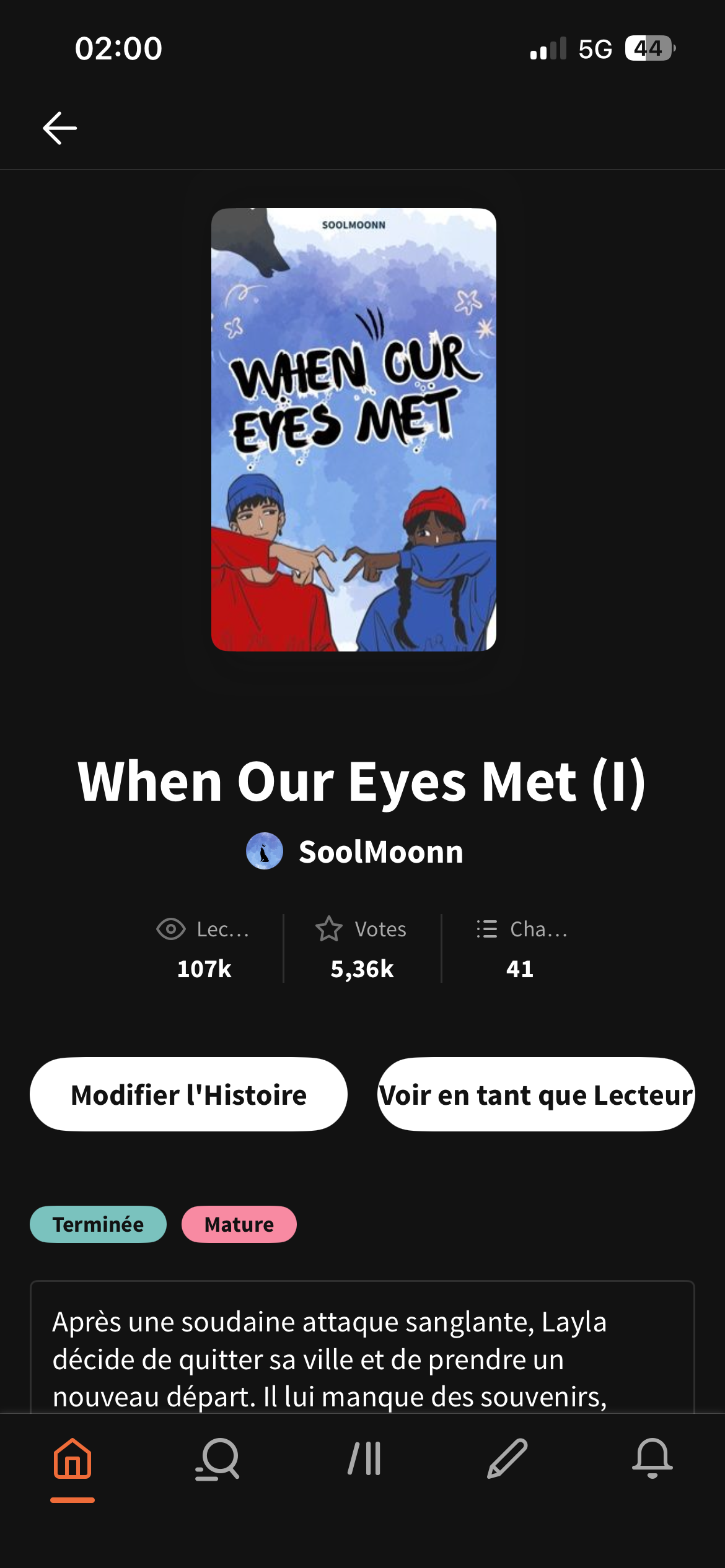The height and width of the screenshot is (1568, 725).
Task: Open the Search tab
Action: pos(217,1459)
